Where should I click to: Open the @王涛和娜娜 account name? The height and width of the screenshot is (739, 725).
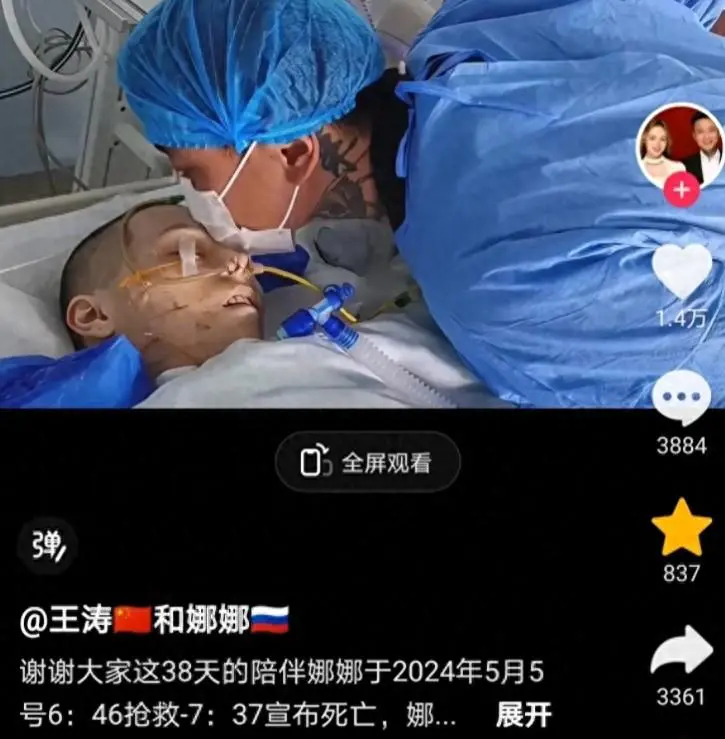(x=154, y=621)
